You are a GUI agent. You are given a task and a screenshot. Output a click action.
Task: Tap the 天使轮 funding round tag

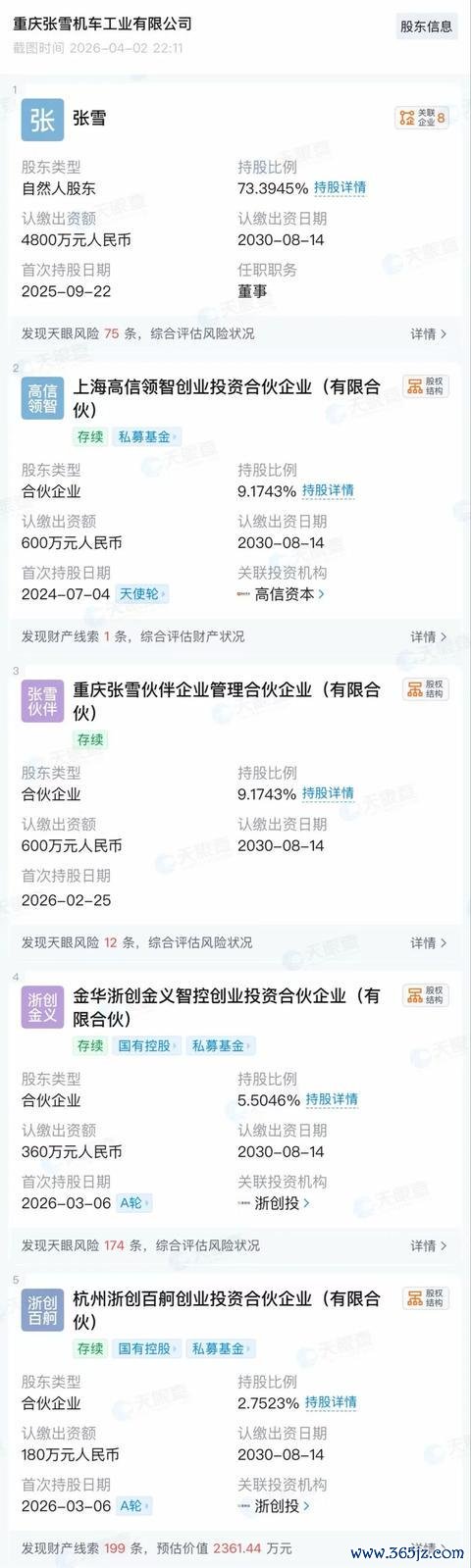coord(142,593)
